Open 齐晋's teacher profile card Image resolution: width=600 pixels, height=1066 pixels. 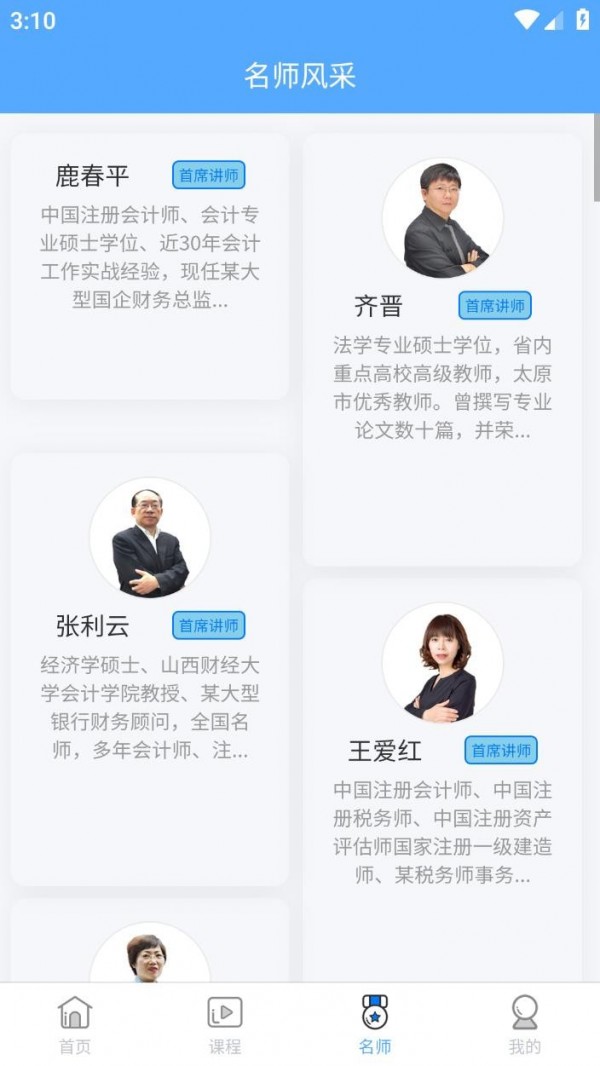[x=442, y=349]
